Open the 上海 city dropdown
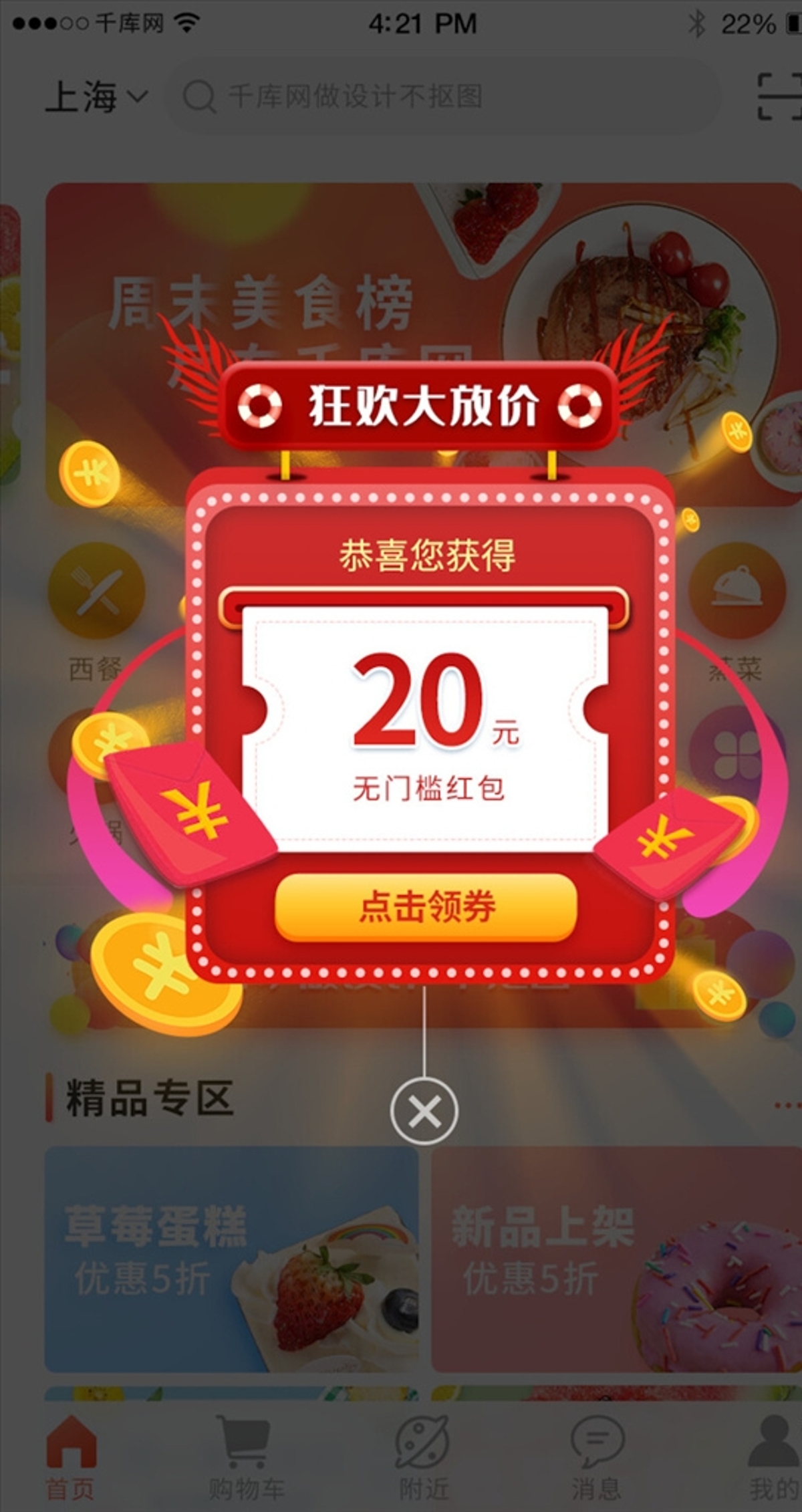This screenshot has width=802, height=1512. tap(96, 97)
